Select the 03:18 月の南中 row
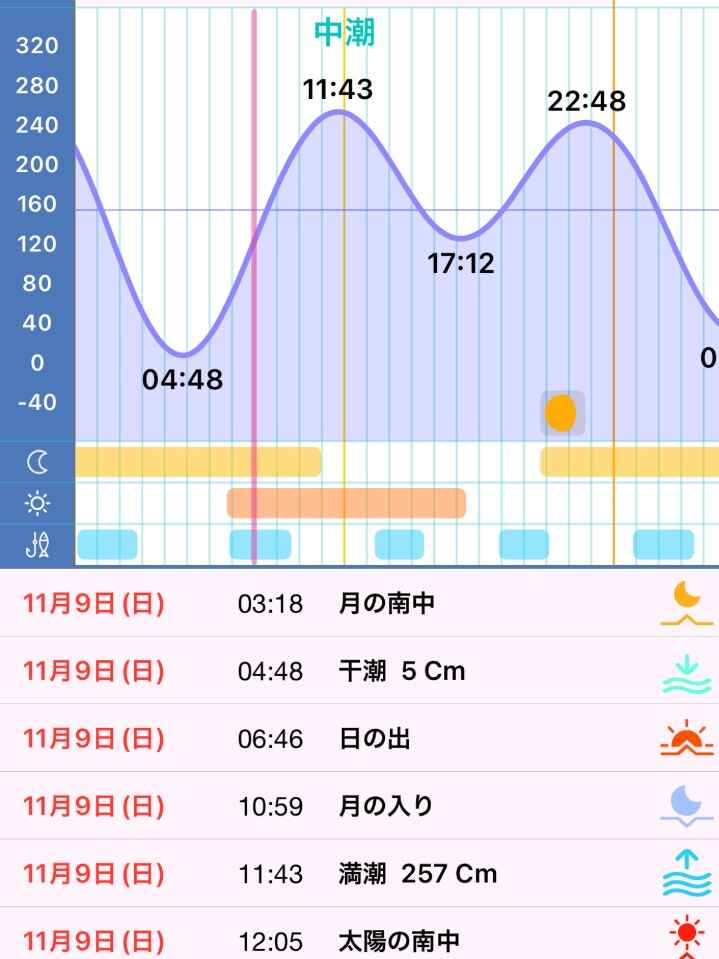 click(360, 603)
